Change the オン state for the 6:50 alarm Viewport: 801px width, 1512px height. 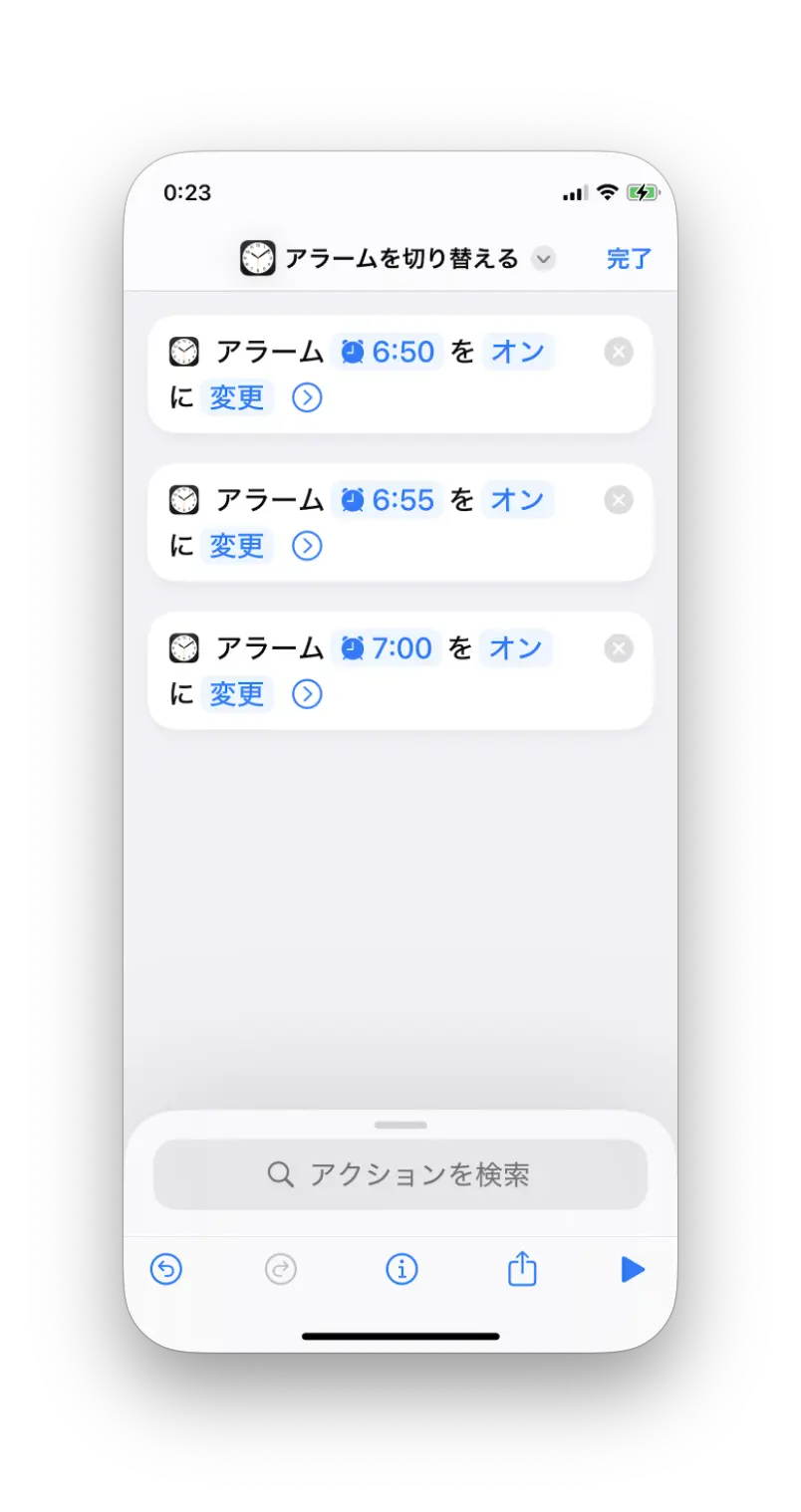pyautogui.click(x=518, y=352)
